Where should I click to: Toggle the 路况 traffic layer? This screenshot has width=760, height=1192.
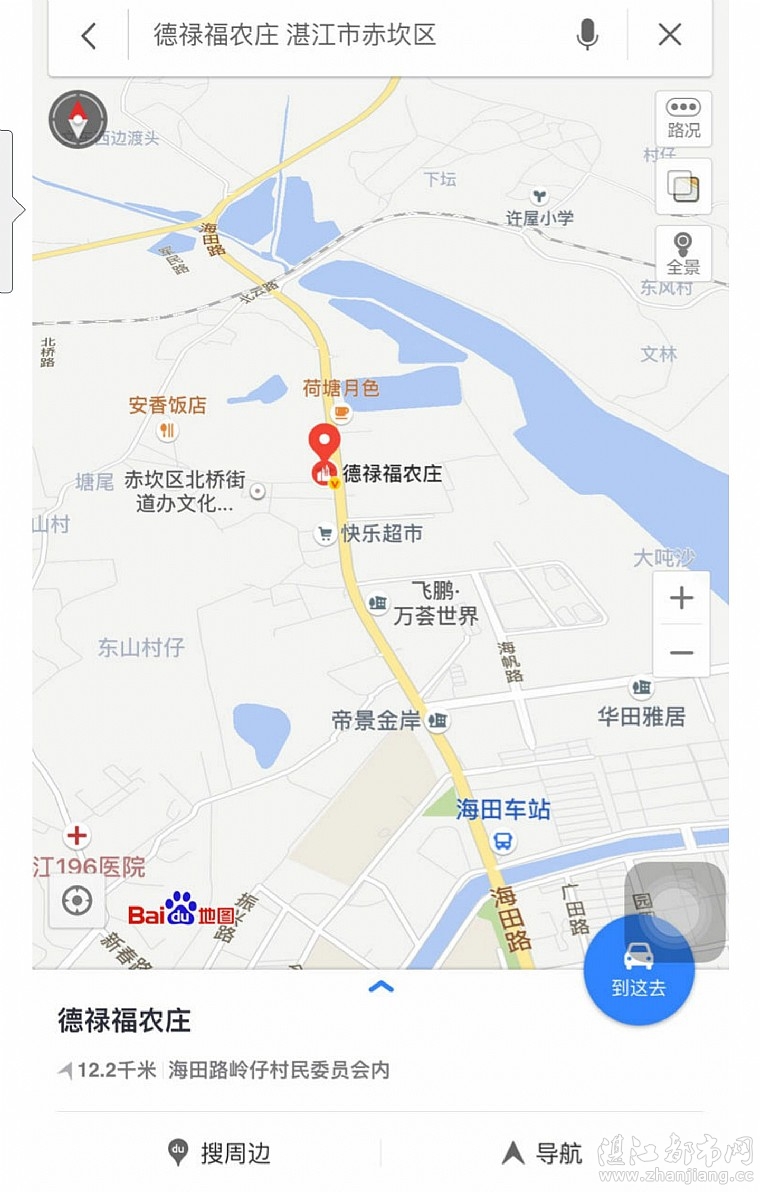click(x=684, y=119)
